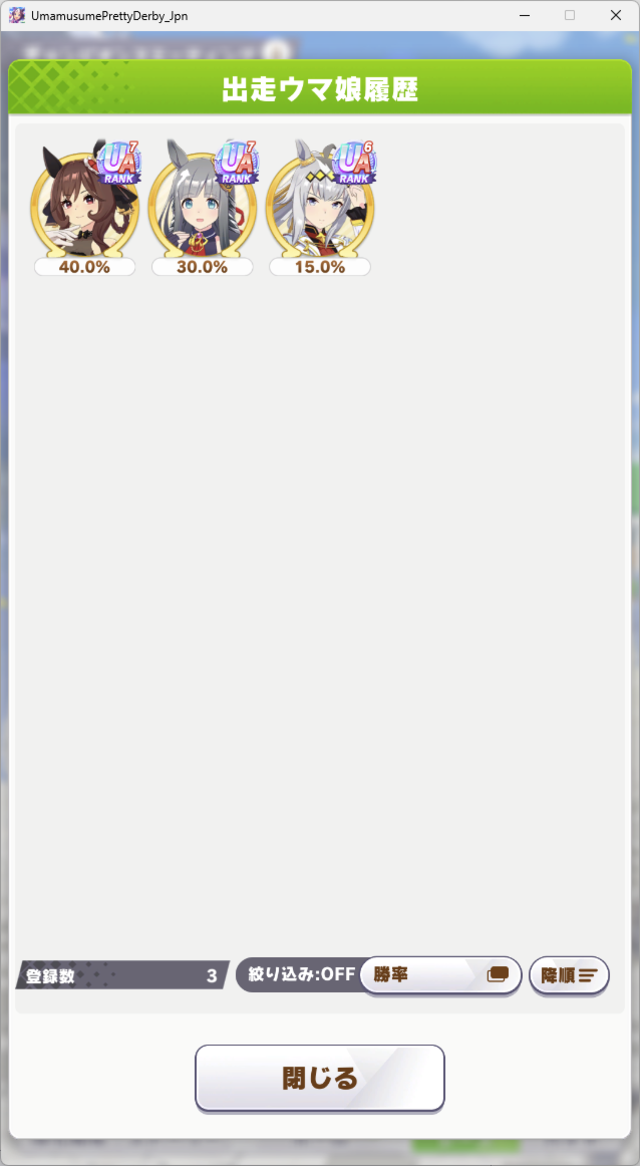Toggle the 降順 sort order button
640x1166 pixels.
pos(569,975)
